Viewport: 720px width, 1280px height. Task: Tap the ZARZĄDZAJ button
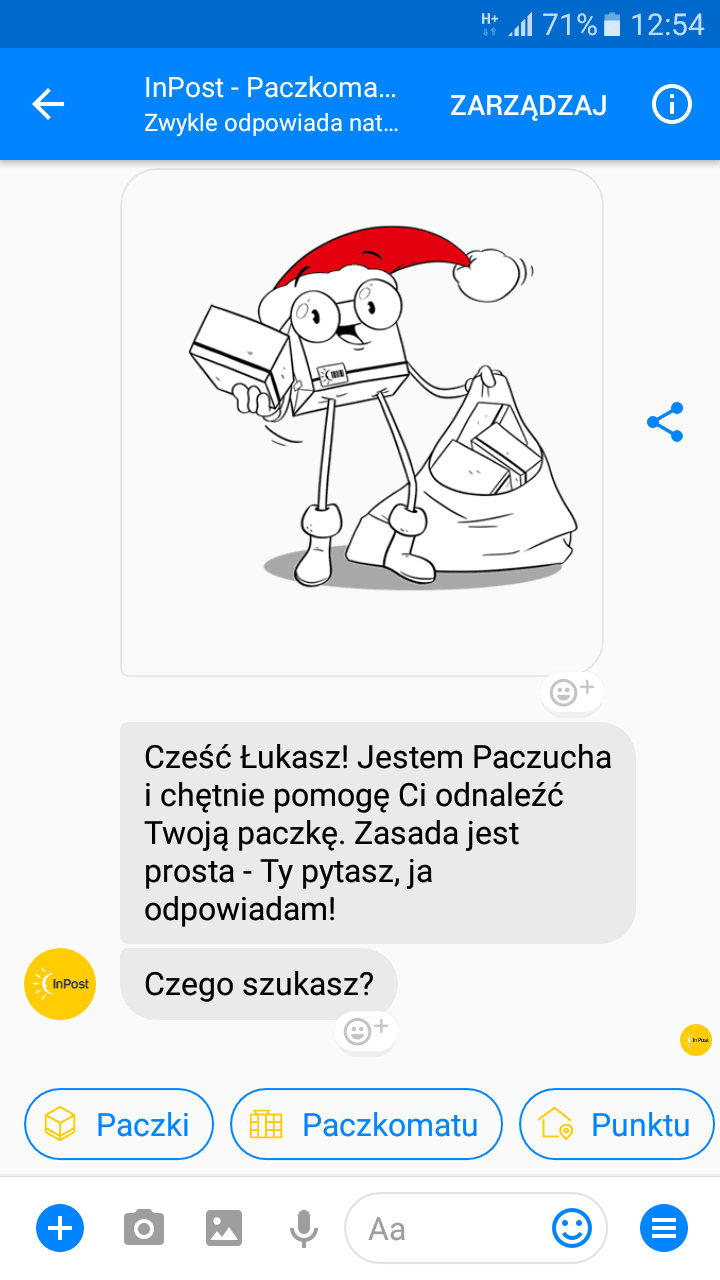528,105
